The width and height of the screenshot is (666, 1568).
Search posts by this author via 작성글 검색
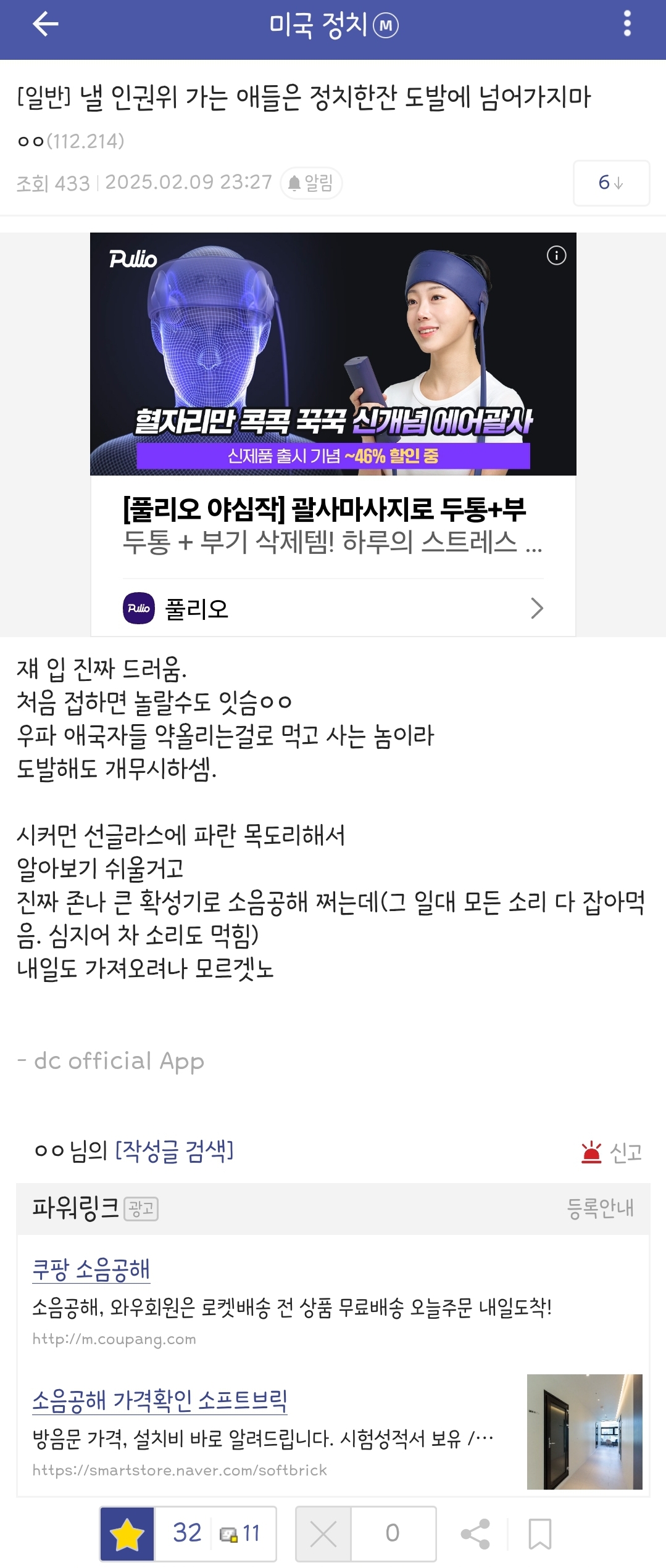(175, 1151)
